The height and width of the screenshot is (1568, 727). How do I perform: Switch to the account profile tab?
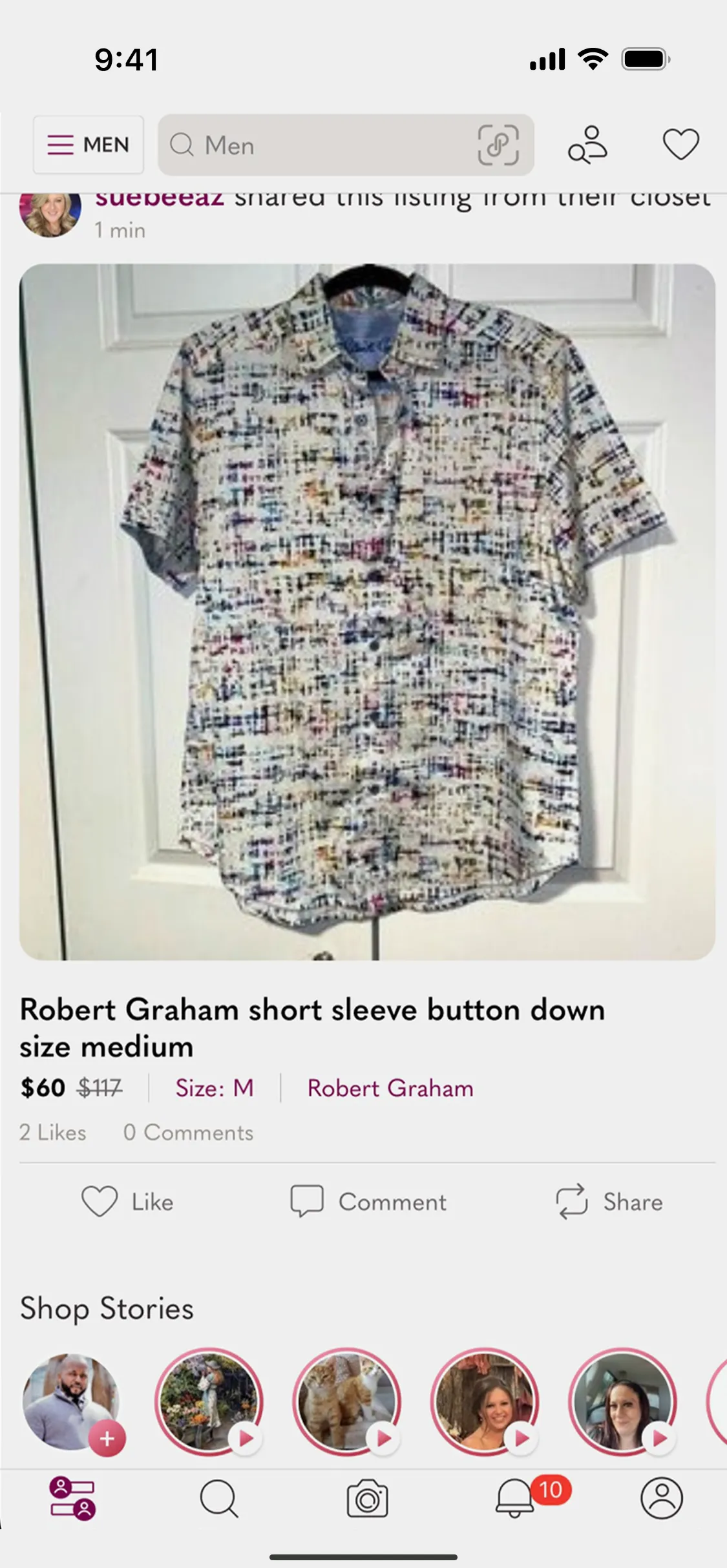[661, 1498]
